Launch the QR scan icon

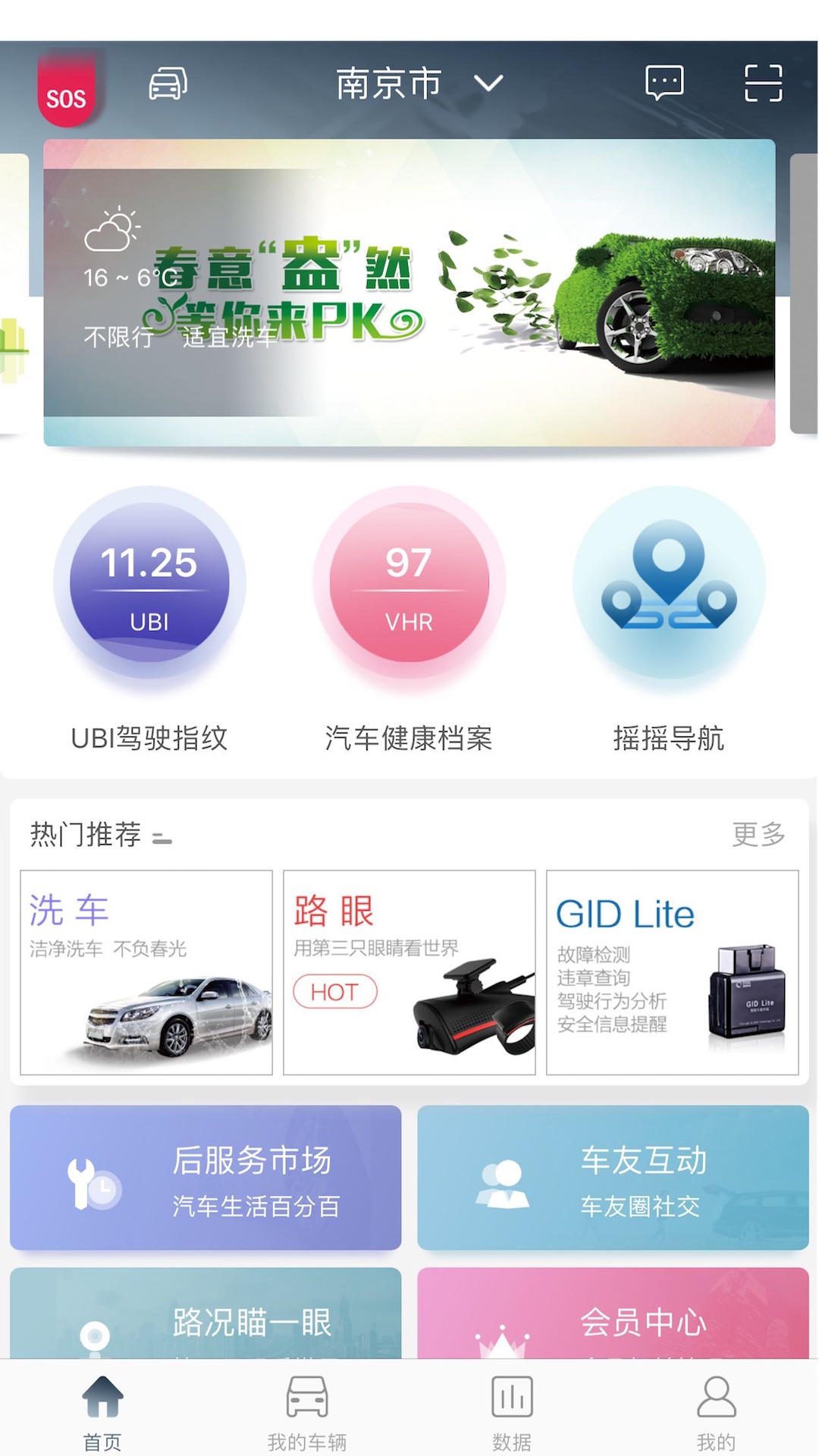pos(763,83)
